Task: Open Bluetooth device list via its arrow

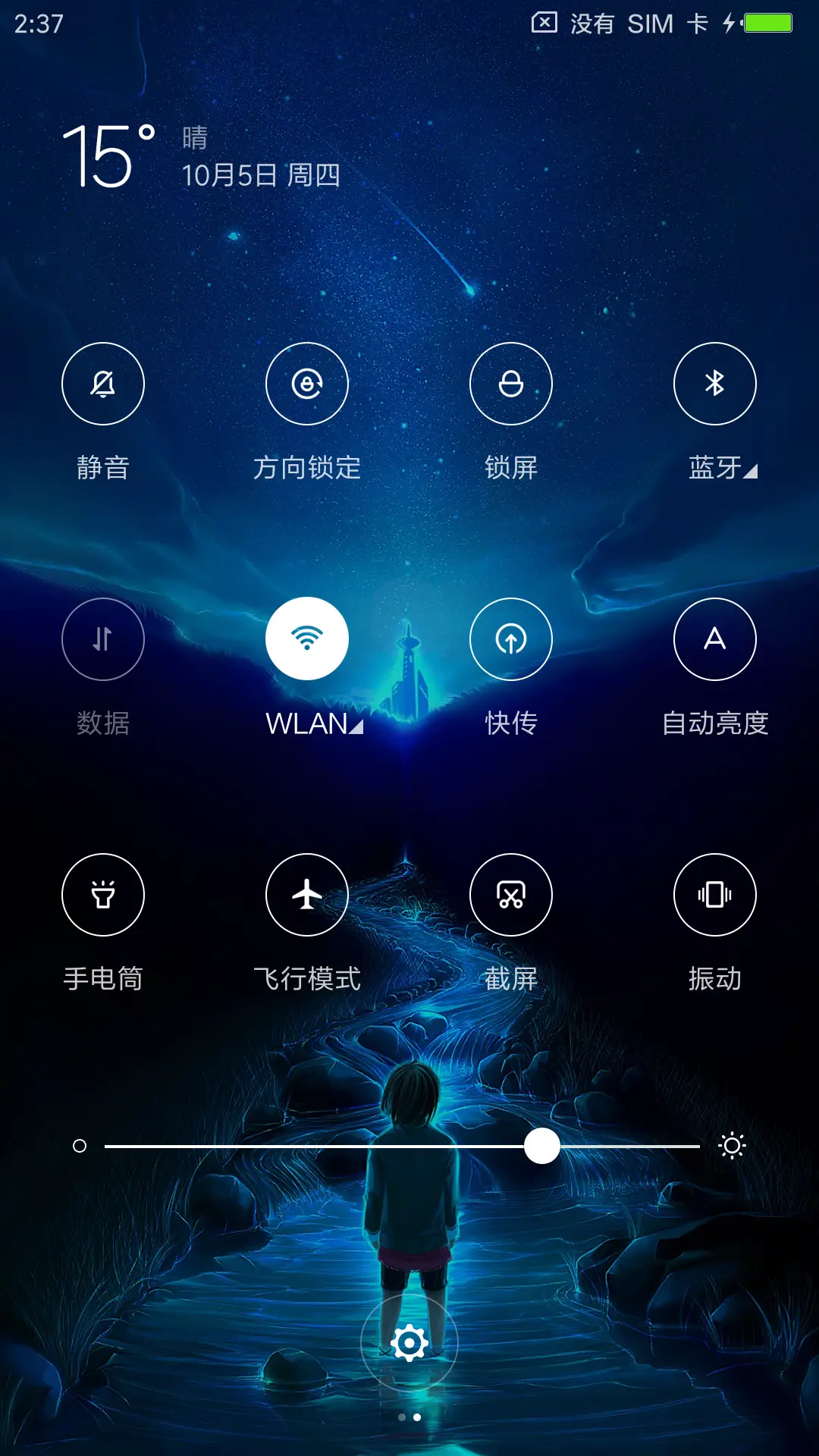Action: [x=751, y=470]
